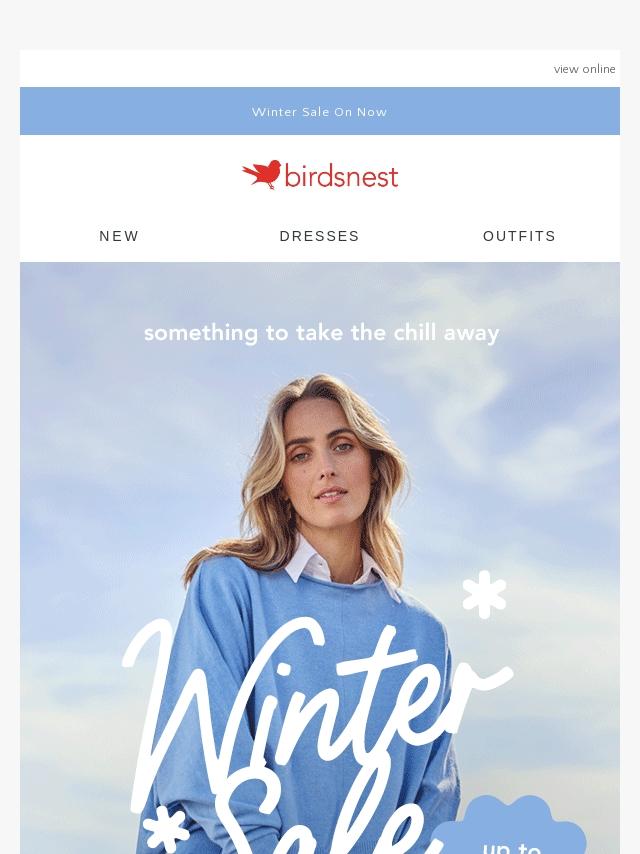This screenshot has width=640, height=854.
Task: Tap the Winter Sale On Now banner
Action: point(319,112)
